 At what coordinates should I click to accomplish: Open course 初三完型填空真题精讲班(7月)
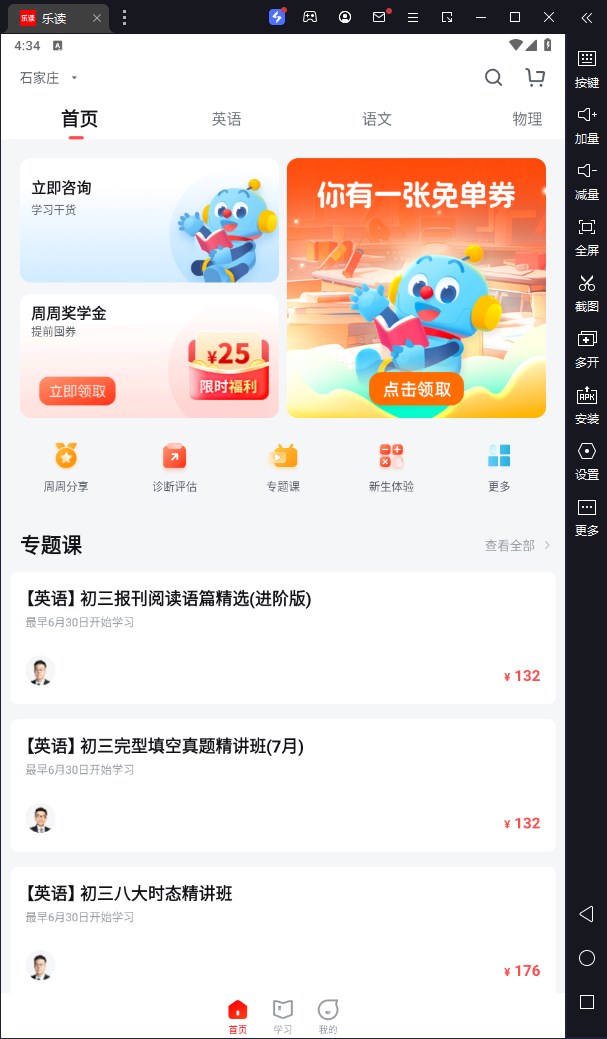pyautogui.click(x=282, y=784)
